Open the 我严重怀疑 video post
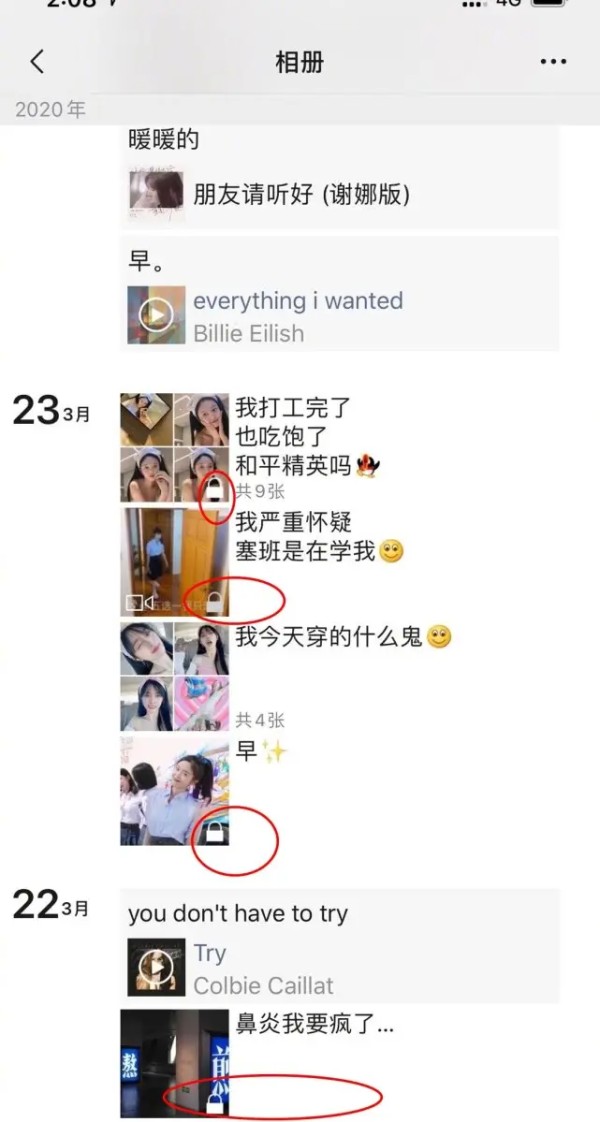Viewport: 600px width, 1122px height. pyautogui.click(x=174, y=561)
